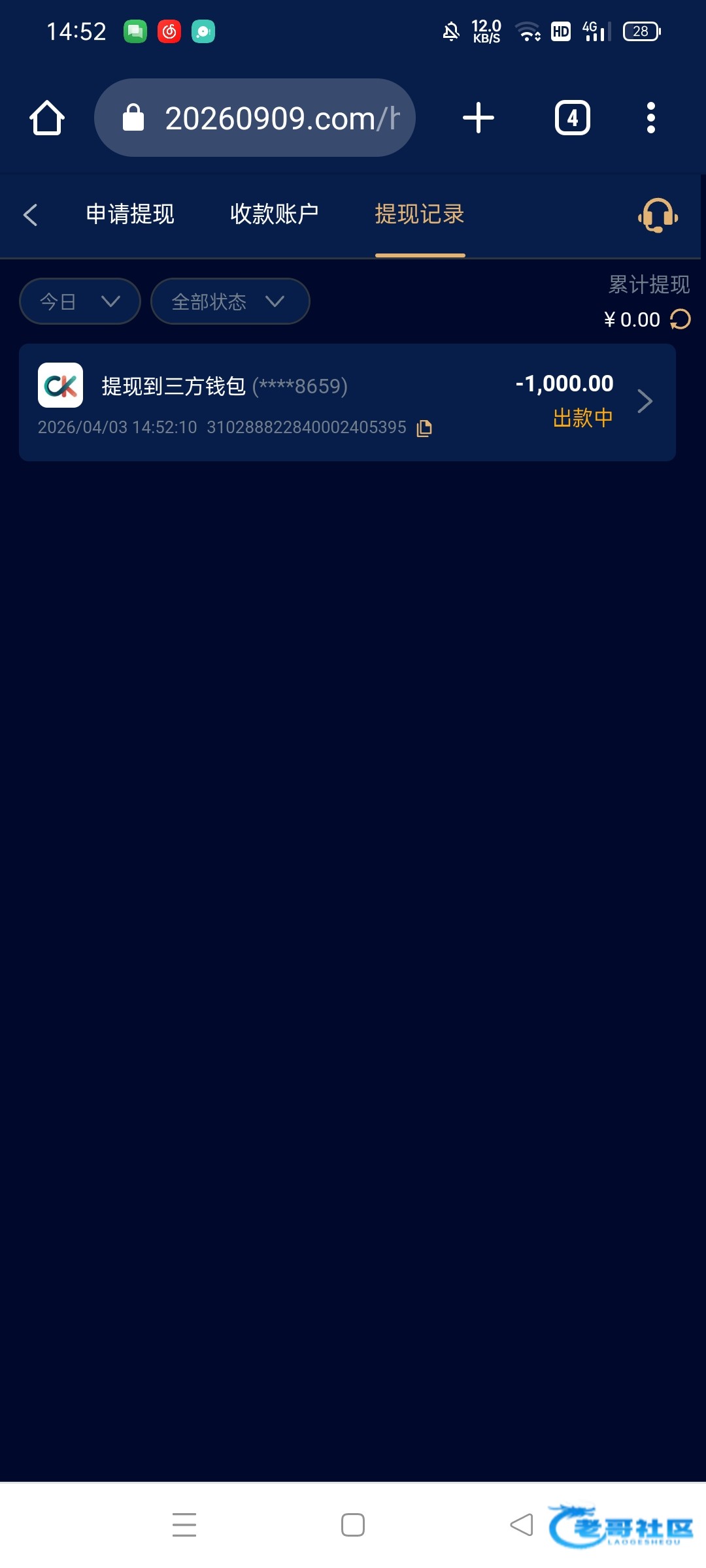This screenshot has width=706, height=1568.
Task: Tap the browser home button
Action: [47, 118]
